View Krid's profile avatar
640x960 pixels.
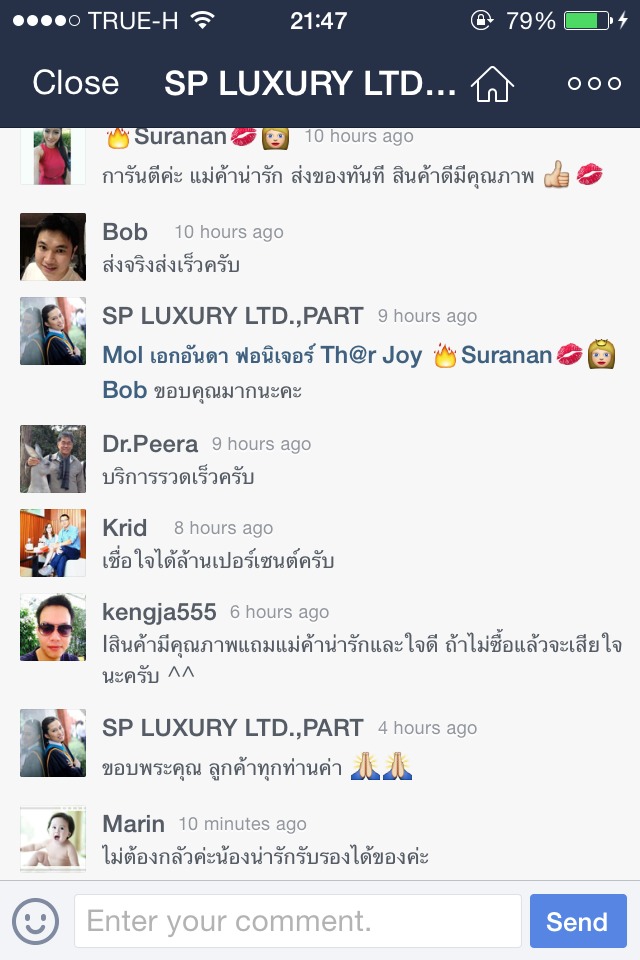53,543
